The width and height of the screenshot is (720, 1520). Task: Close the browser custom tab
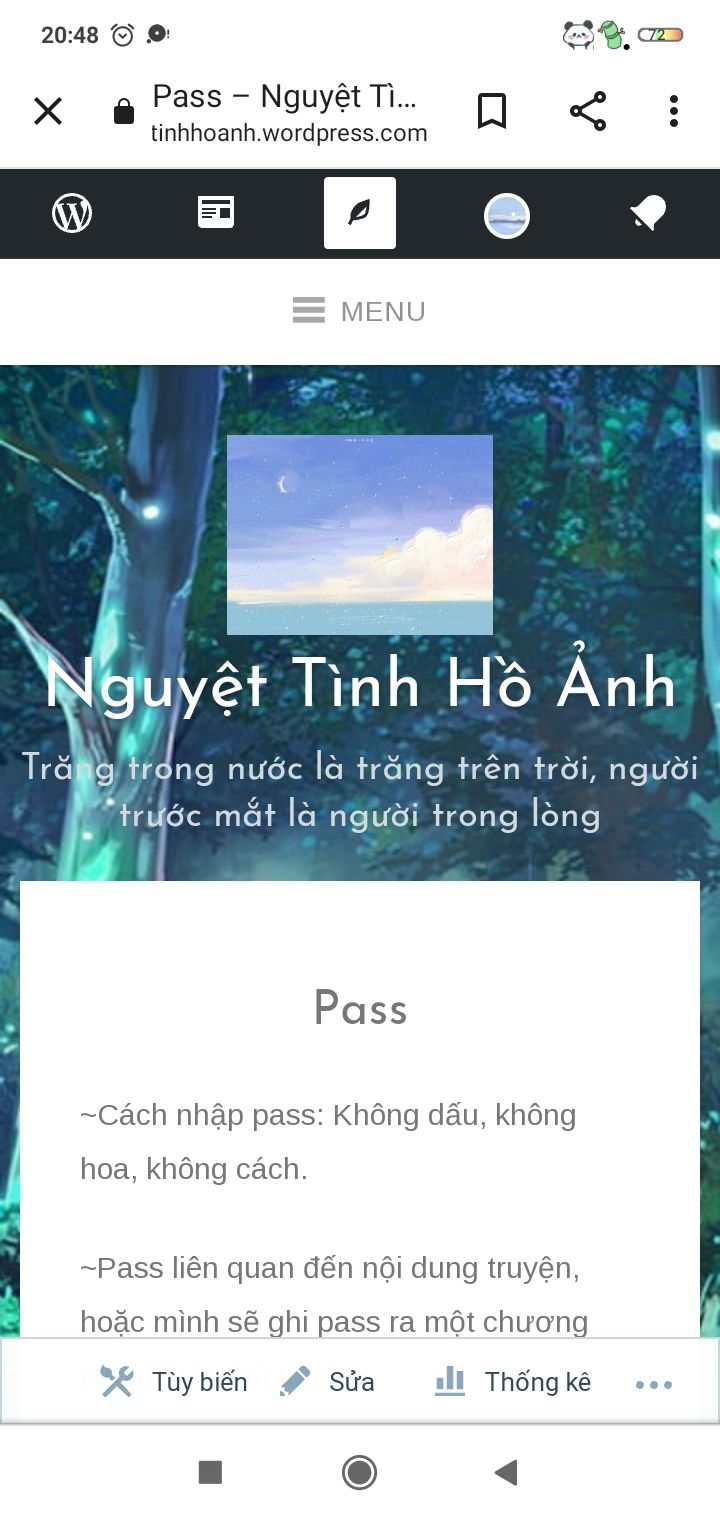point(48,111)
